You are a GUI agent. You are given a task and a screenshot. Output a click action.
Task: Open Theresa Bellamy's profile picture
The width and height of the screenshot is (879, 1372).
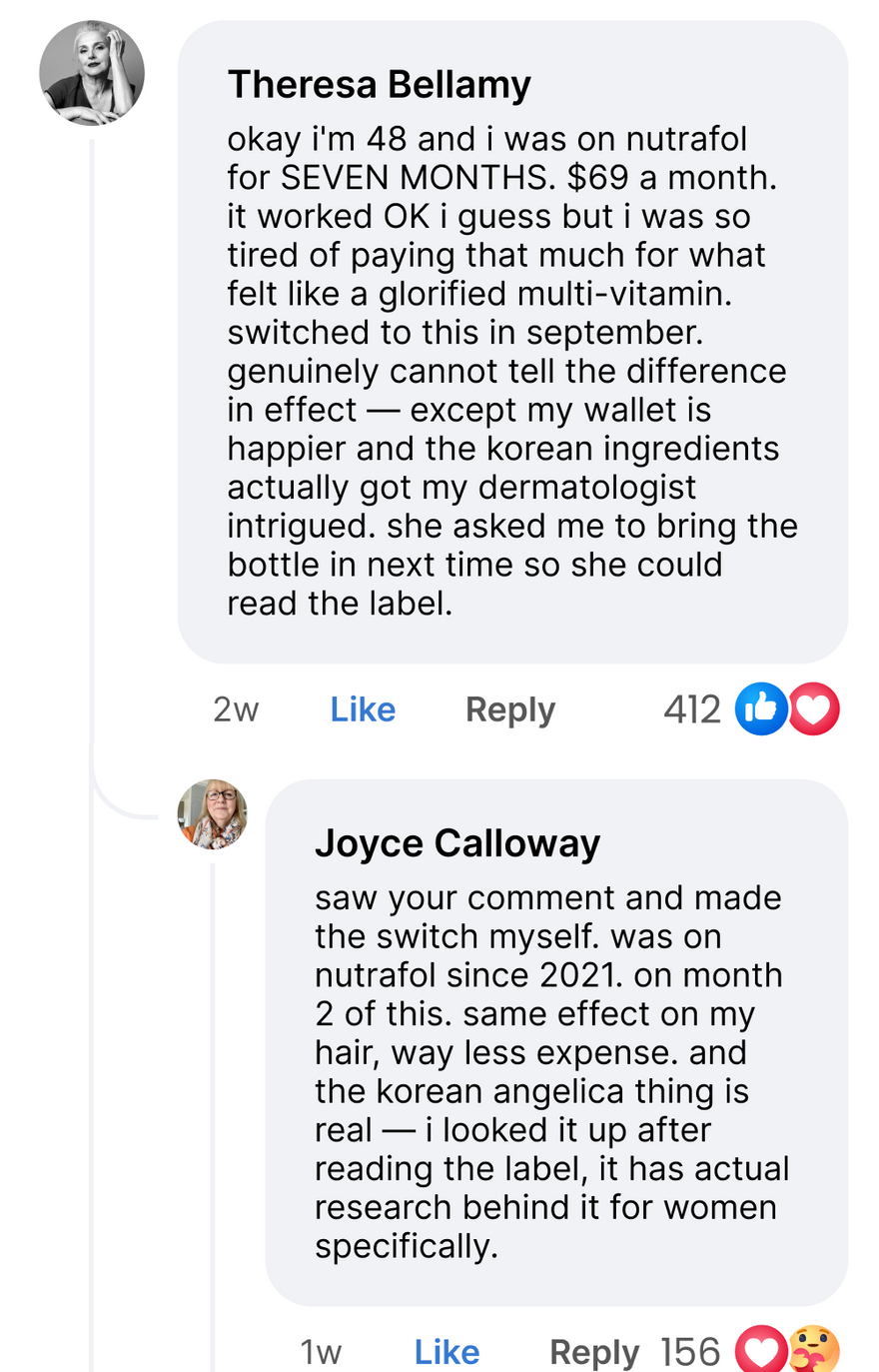92,73
